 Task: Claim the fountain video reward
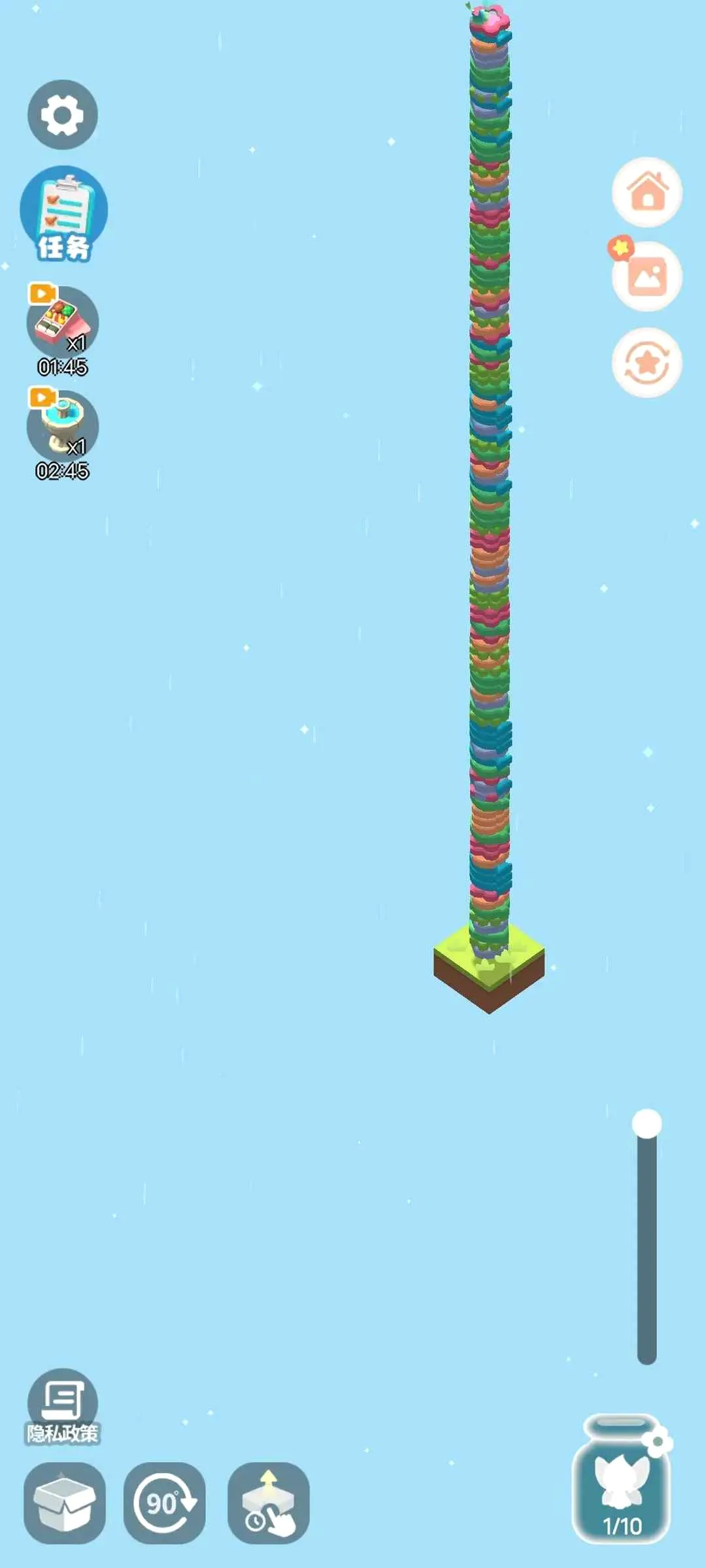click(x=62, y=433)
